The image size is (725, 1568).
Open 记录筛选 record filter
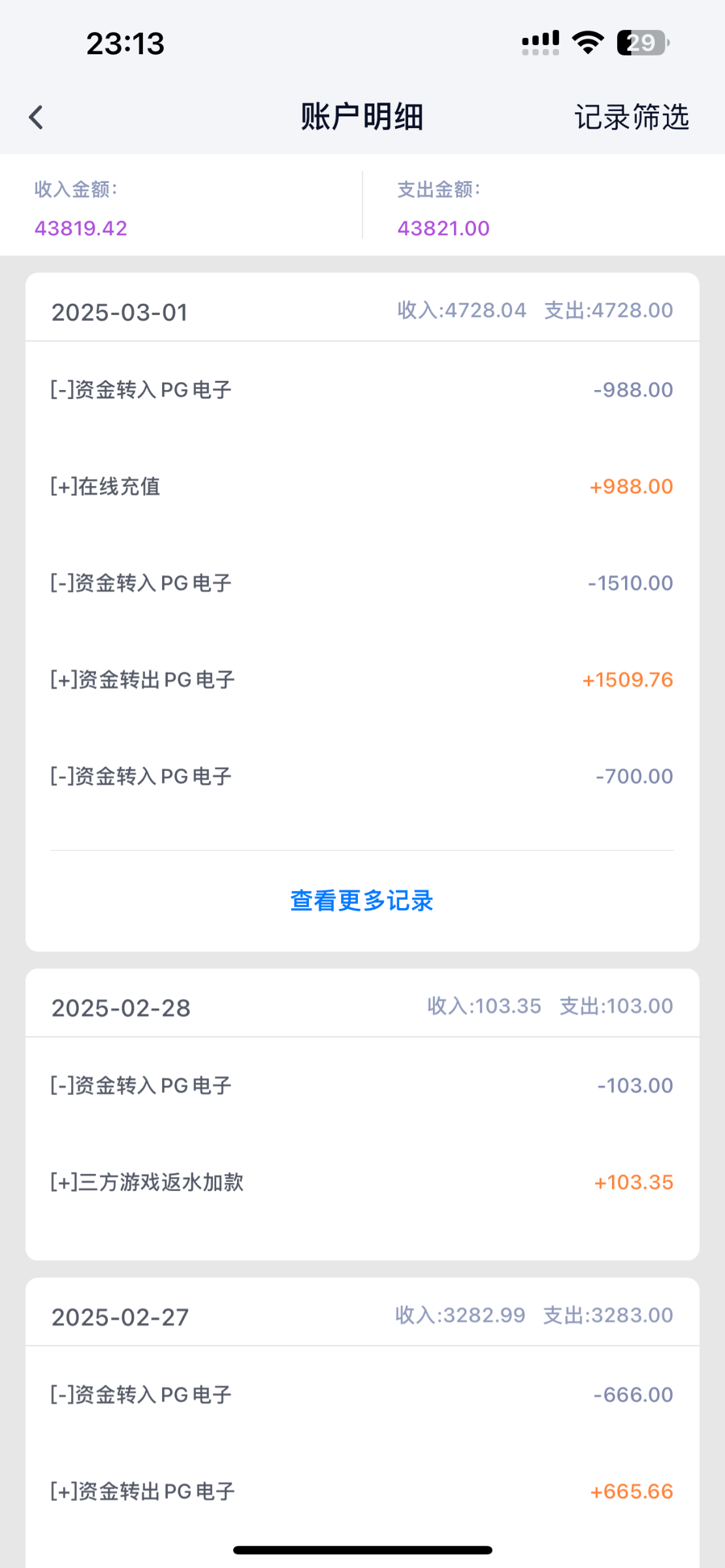click(x=631, y=118)
